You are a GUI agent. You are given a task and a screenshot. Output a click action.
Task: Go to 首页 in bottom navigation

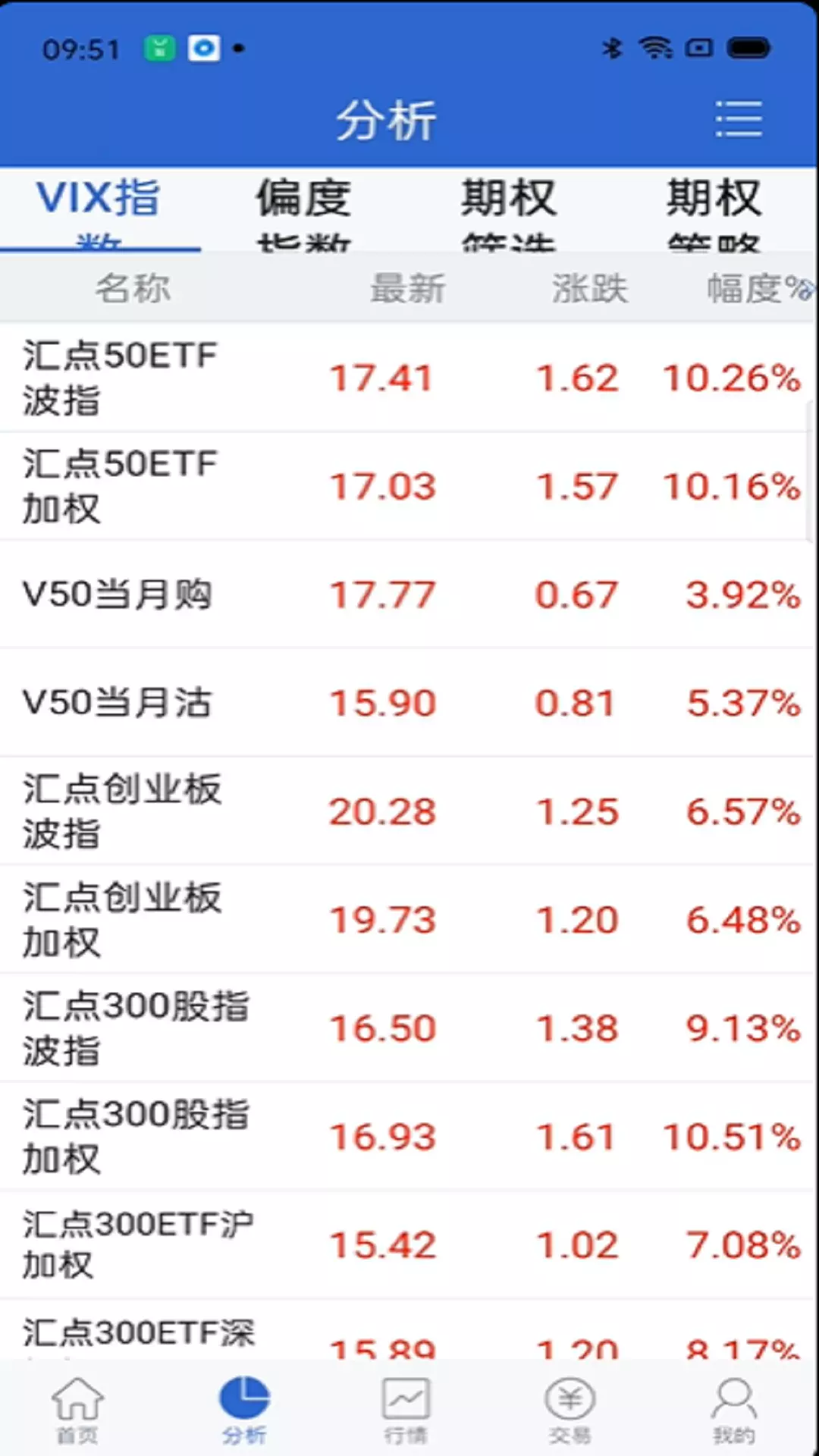tap(77, 1409)
